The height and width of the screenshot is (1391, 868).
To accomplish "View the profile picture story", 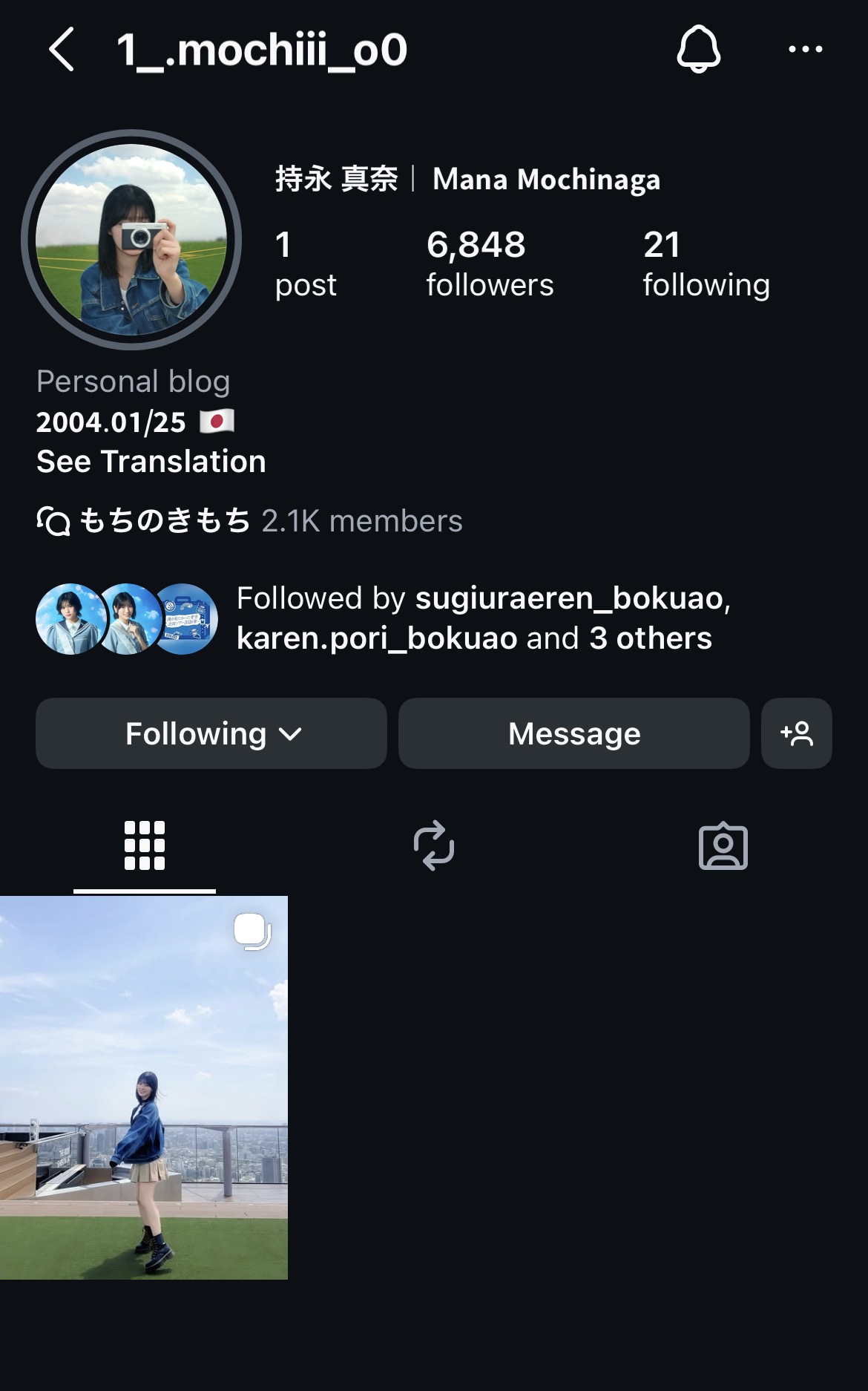I will coord(131,240).
